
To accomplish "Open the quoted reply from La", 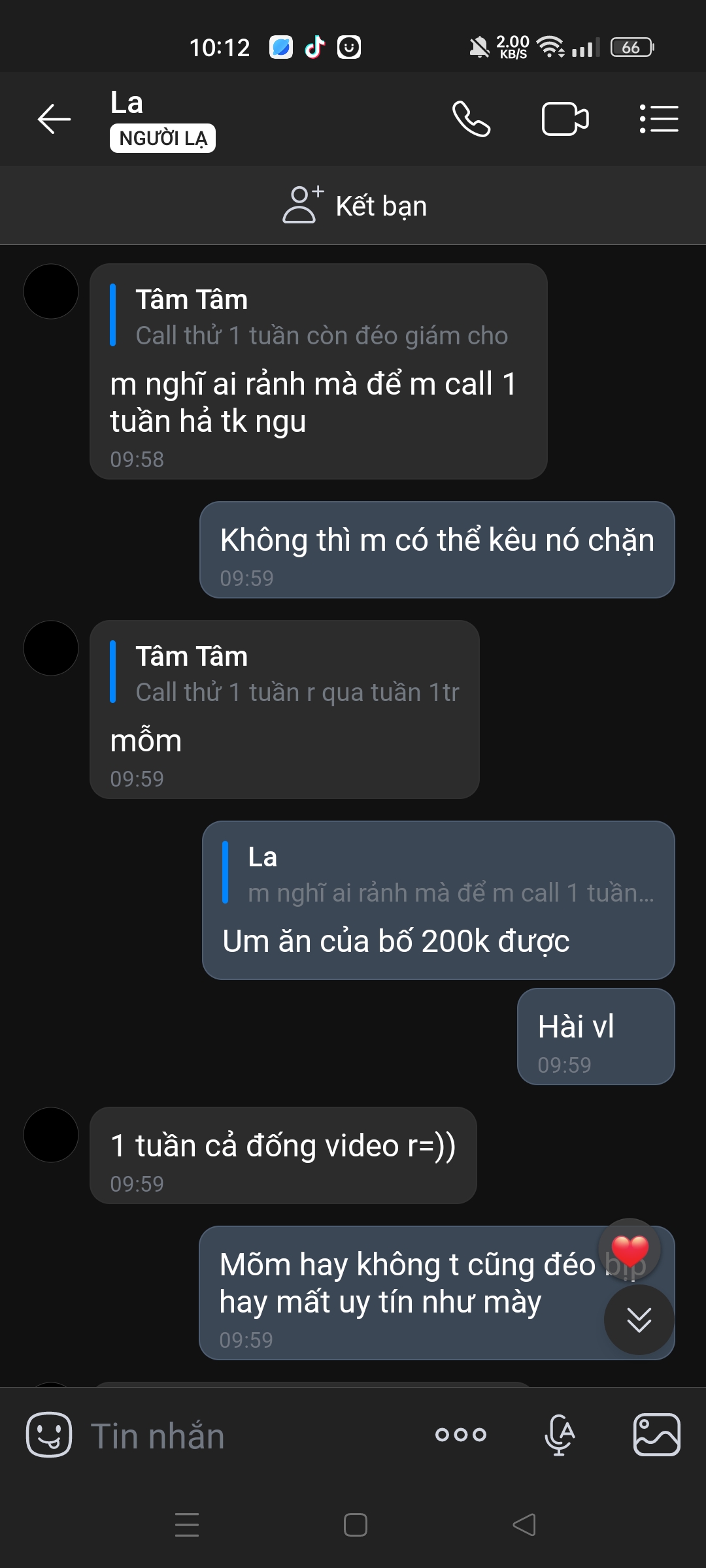I will click(438, 874).
